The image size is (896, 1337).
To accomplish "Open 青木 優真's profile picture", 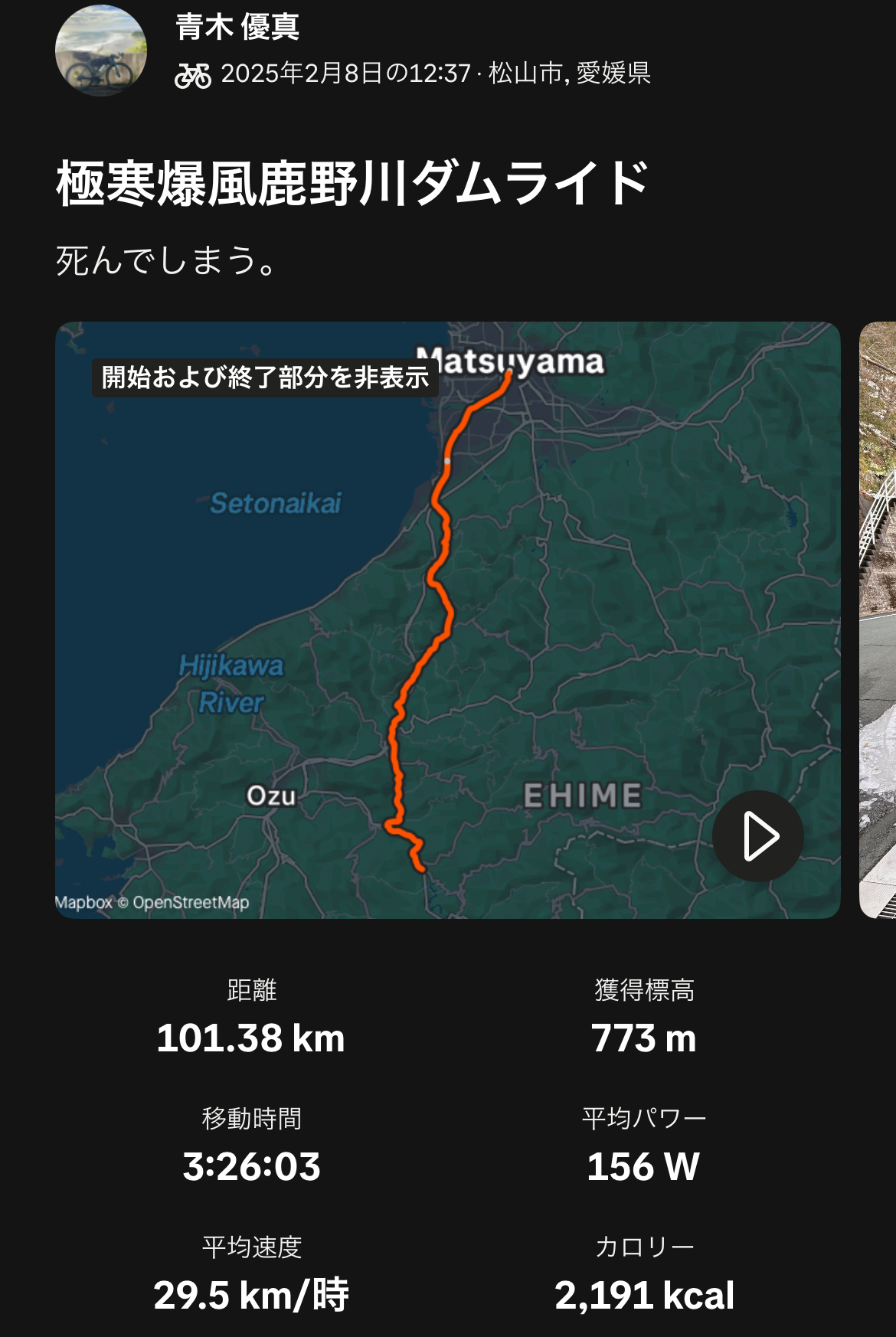I will (x=101, y=51).
